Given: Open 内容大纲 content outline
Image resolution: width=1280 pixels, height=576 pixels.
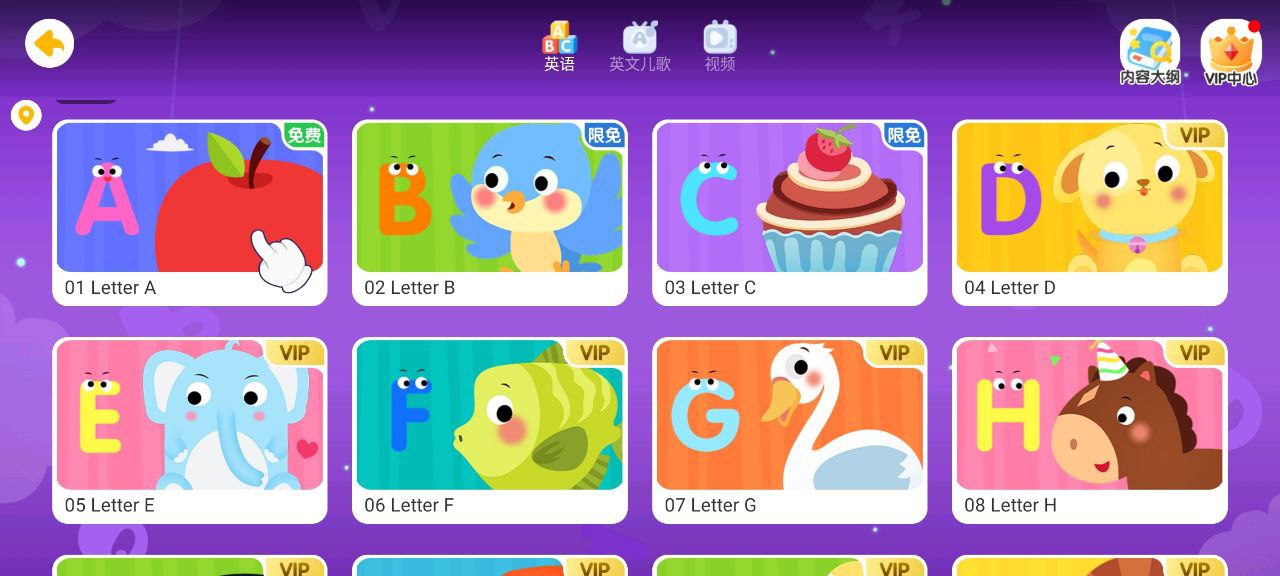Looking at the screenshot, I should point(1150,52).
